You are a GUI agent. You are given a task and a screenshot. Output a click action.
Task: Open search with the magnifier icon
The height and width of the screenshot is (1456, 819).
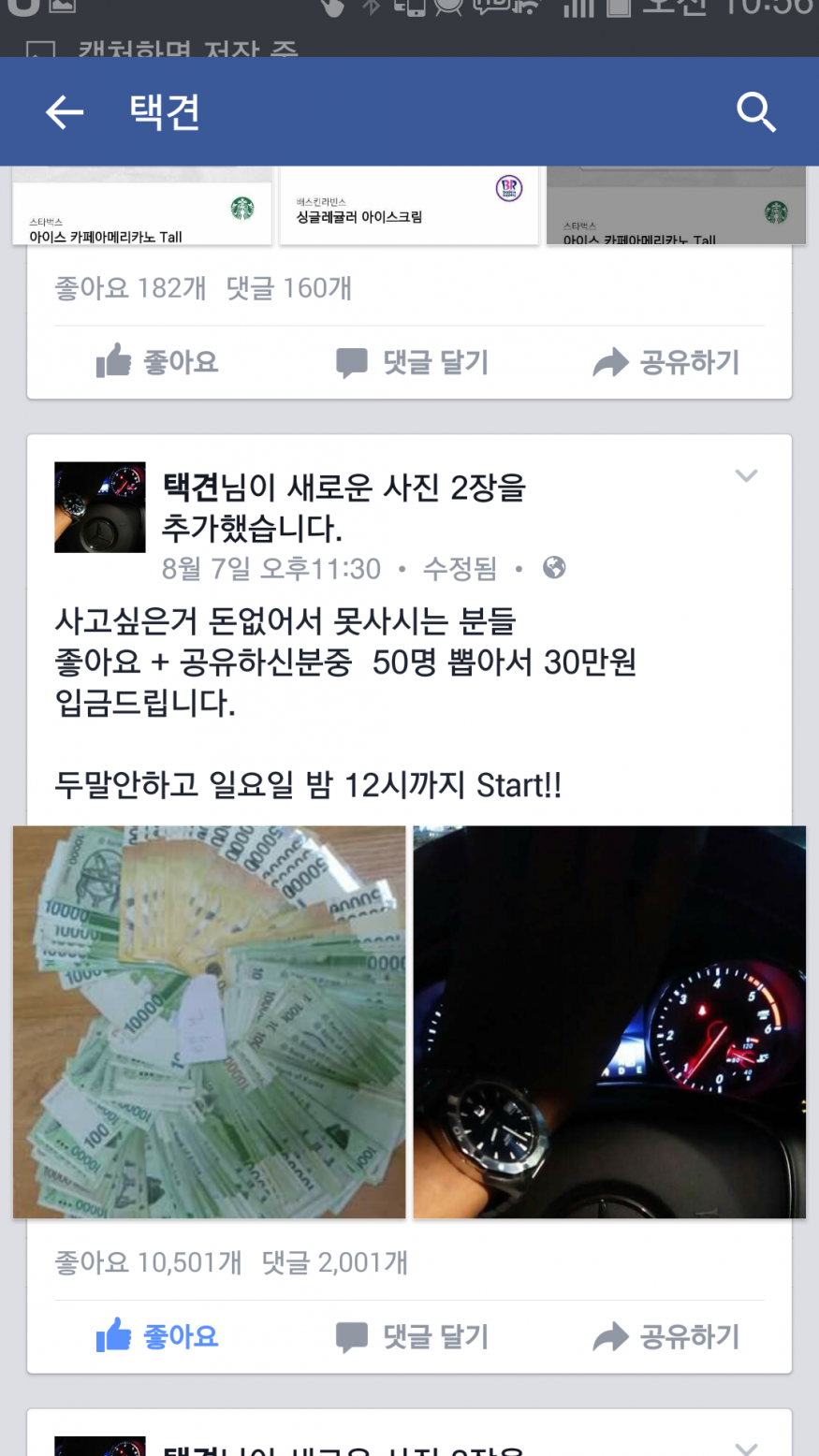755,113
